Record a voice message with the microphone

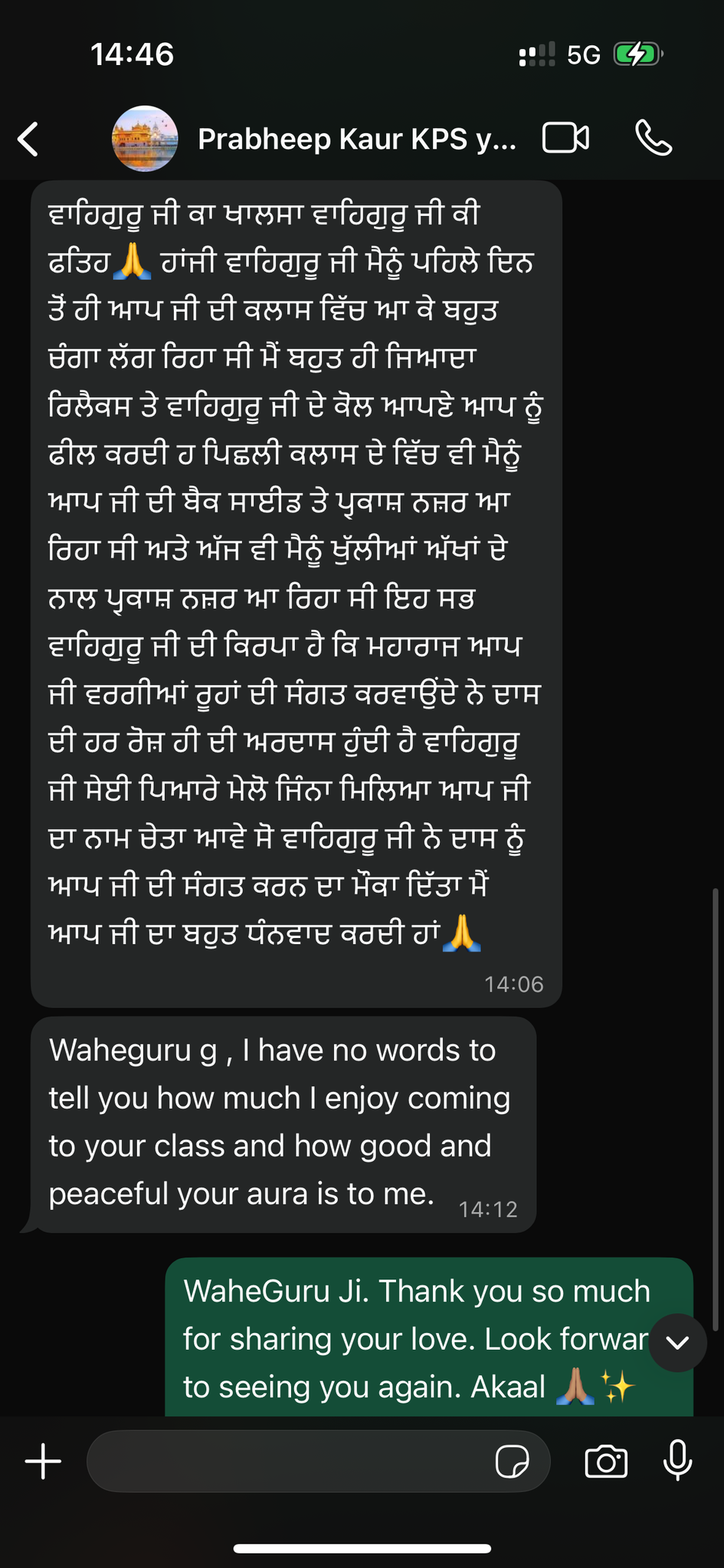pyautogui.click(x=677, y=1461)
